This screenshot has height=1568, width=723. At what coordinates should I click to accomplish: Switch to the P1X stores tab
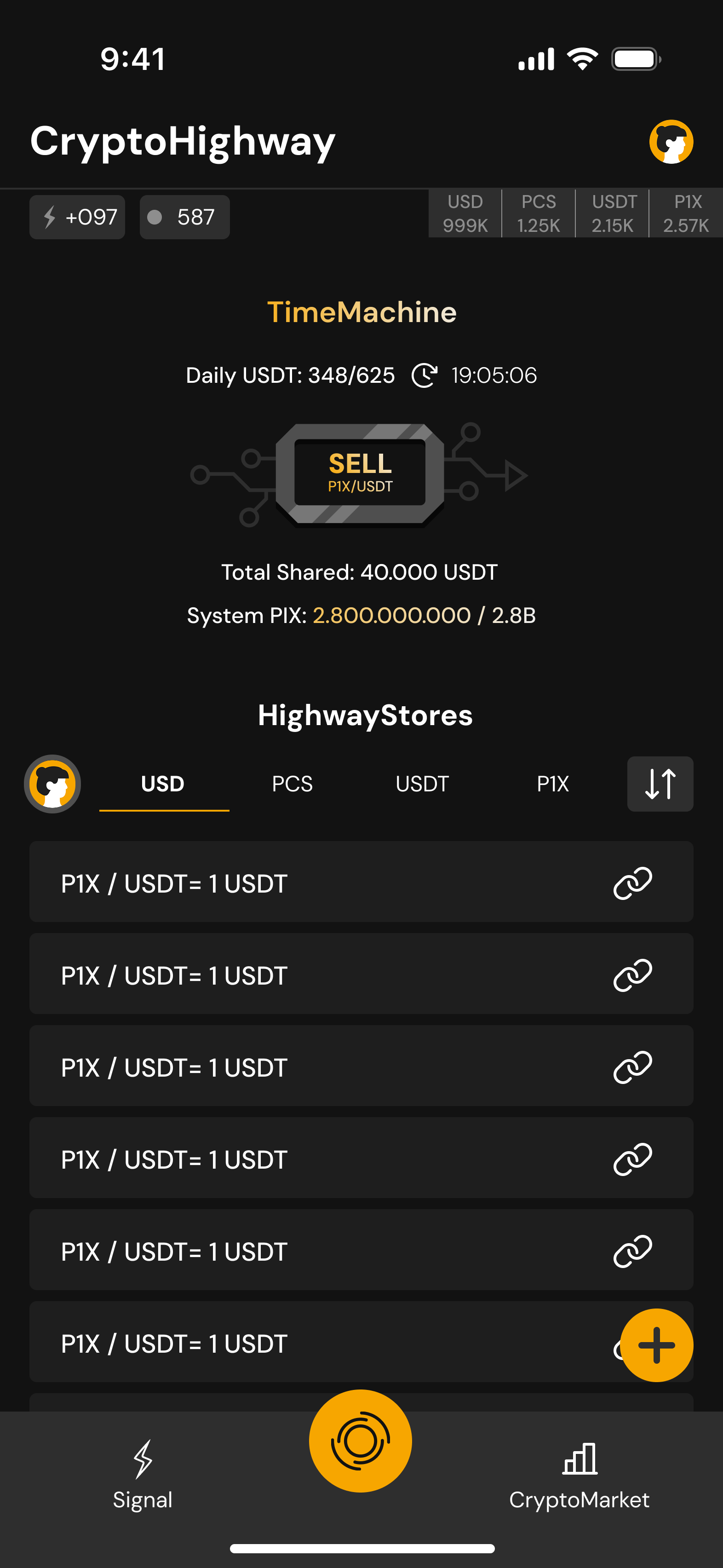552,784
